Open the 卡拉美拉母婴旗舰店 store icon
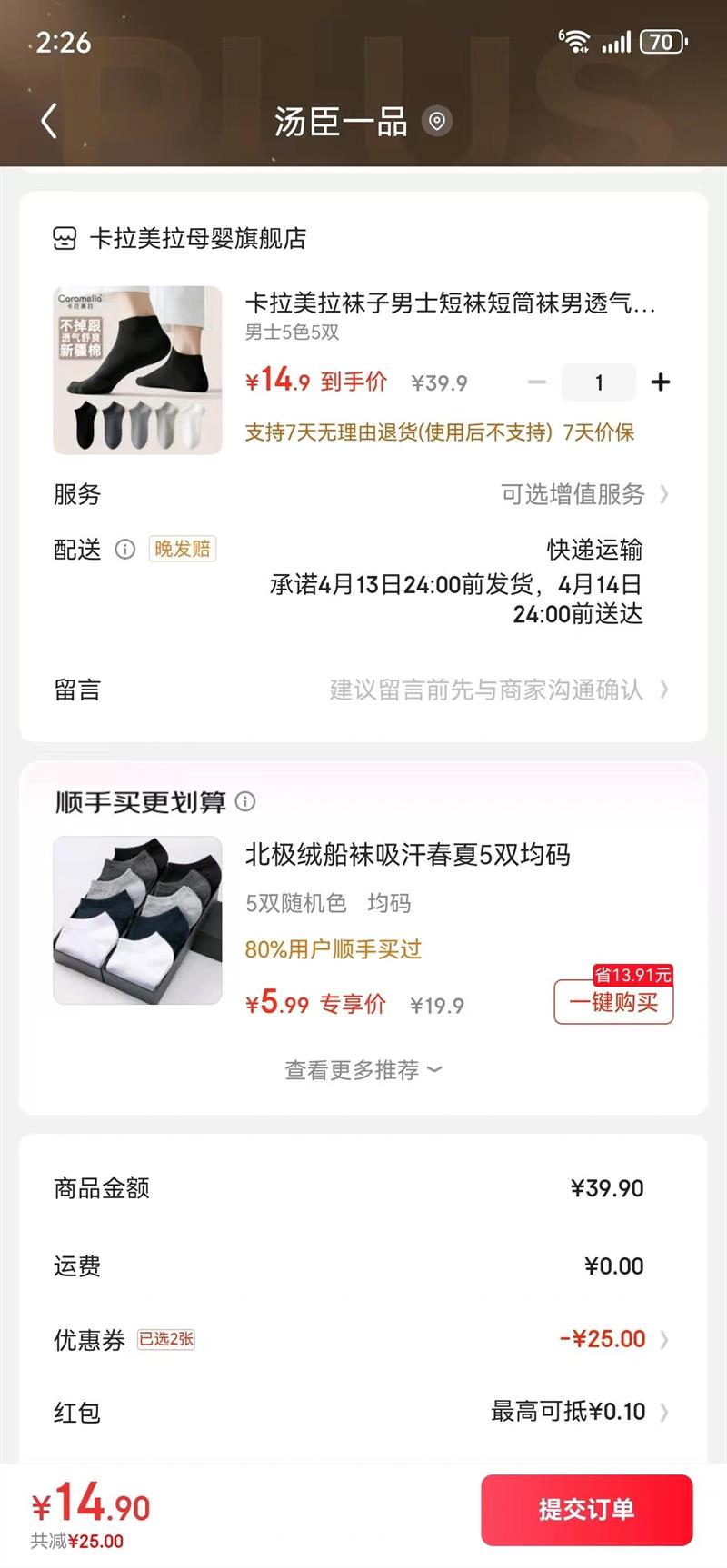The height and width of the screenshot is (1568, 727). (x=64, y=239)
